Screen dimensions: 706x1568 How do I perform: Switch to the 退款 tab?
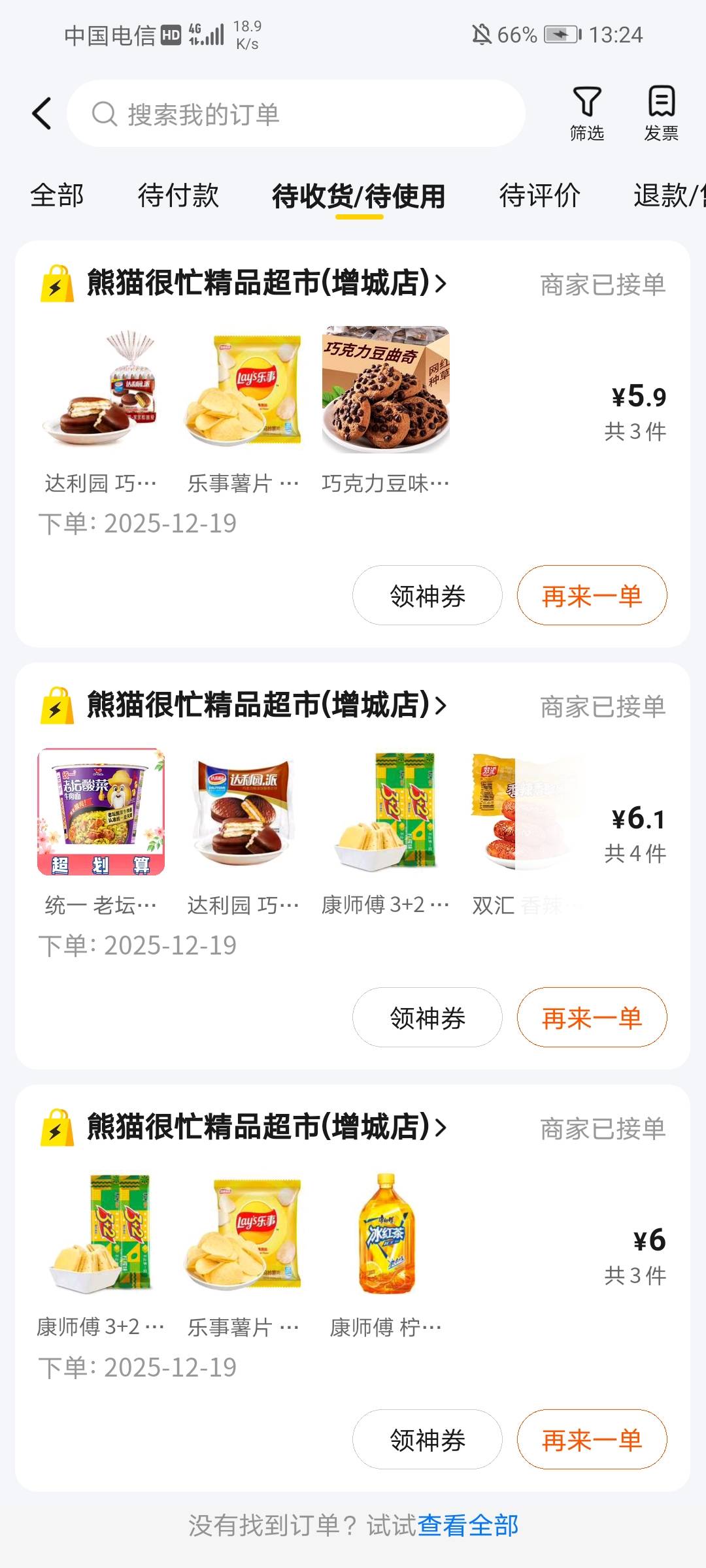point(667,195)
